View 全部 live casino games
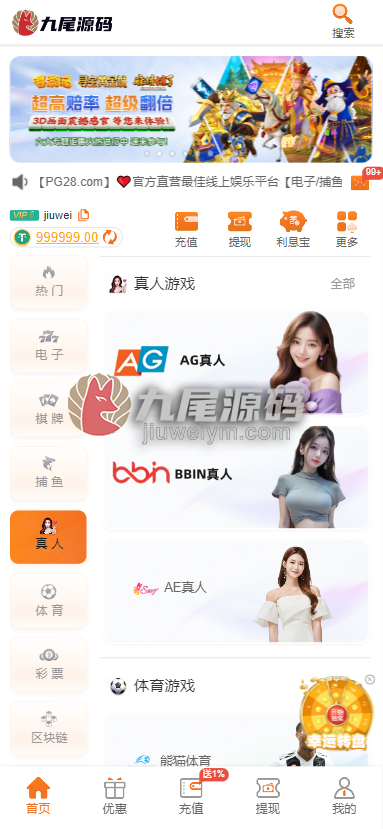Viewport: 383px width, 829px height. [x=343, y=284]
